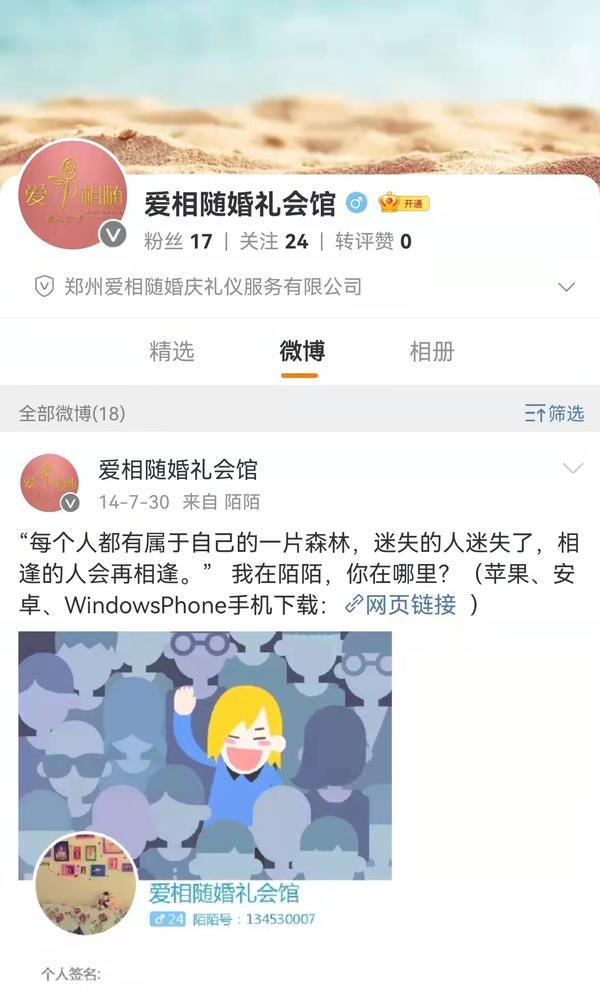This screenshot has width=600, height=994.
Task: Switch to the 相册 tab
Action: pyautogui.click(x=431, y=351)
